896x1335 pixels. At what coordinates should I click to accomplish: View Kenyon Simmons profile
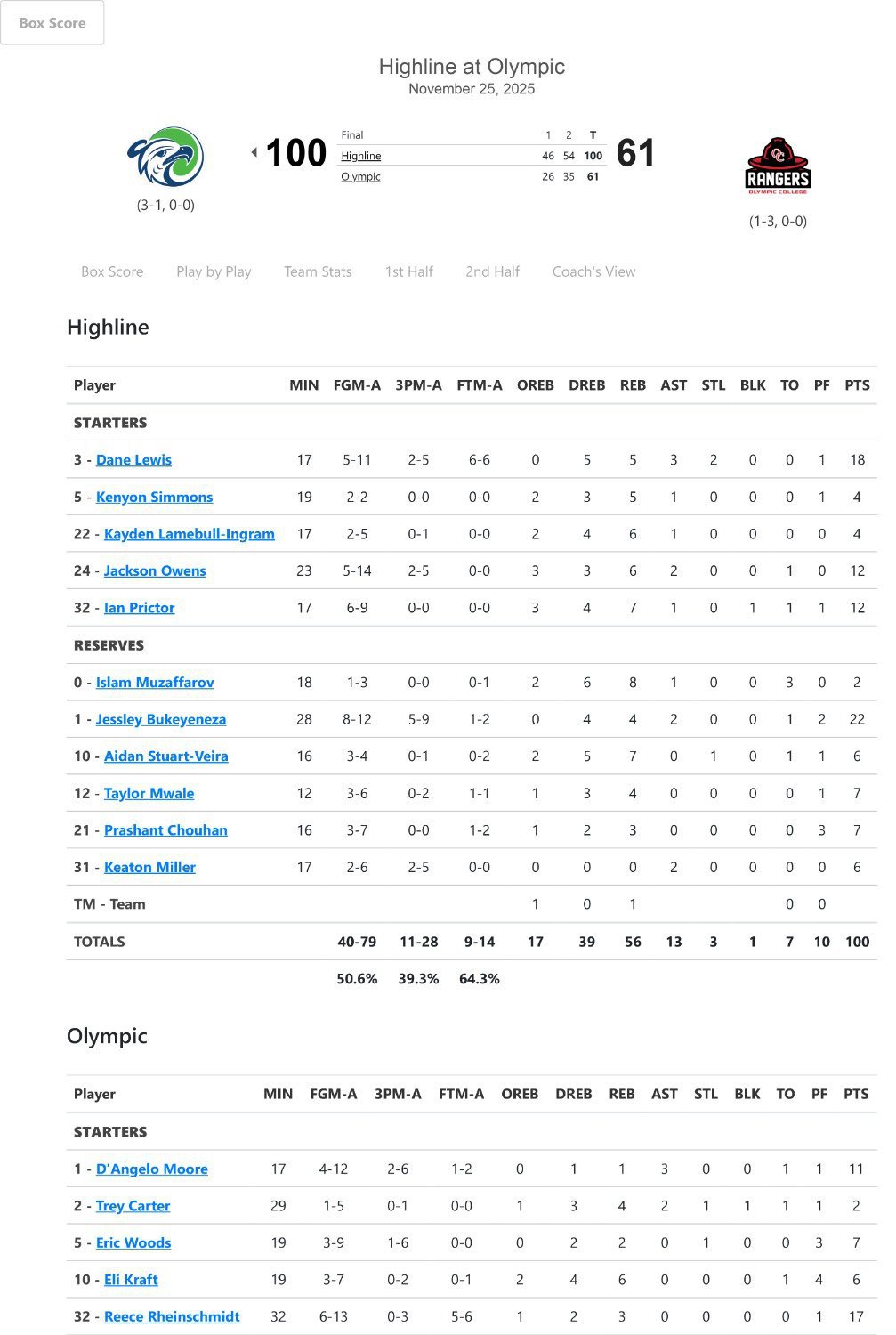[x=154, y=497]
